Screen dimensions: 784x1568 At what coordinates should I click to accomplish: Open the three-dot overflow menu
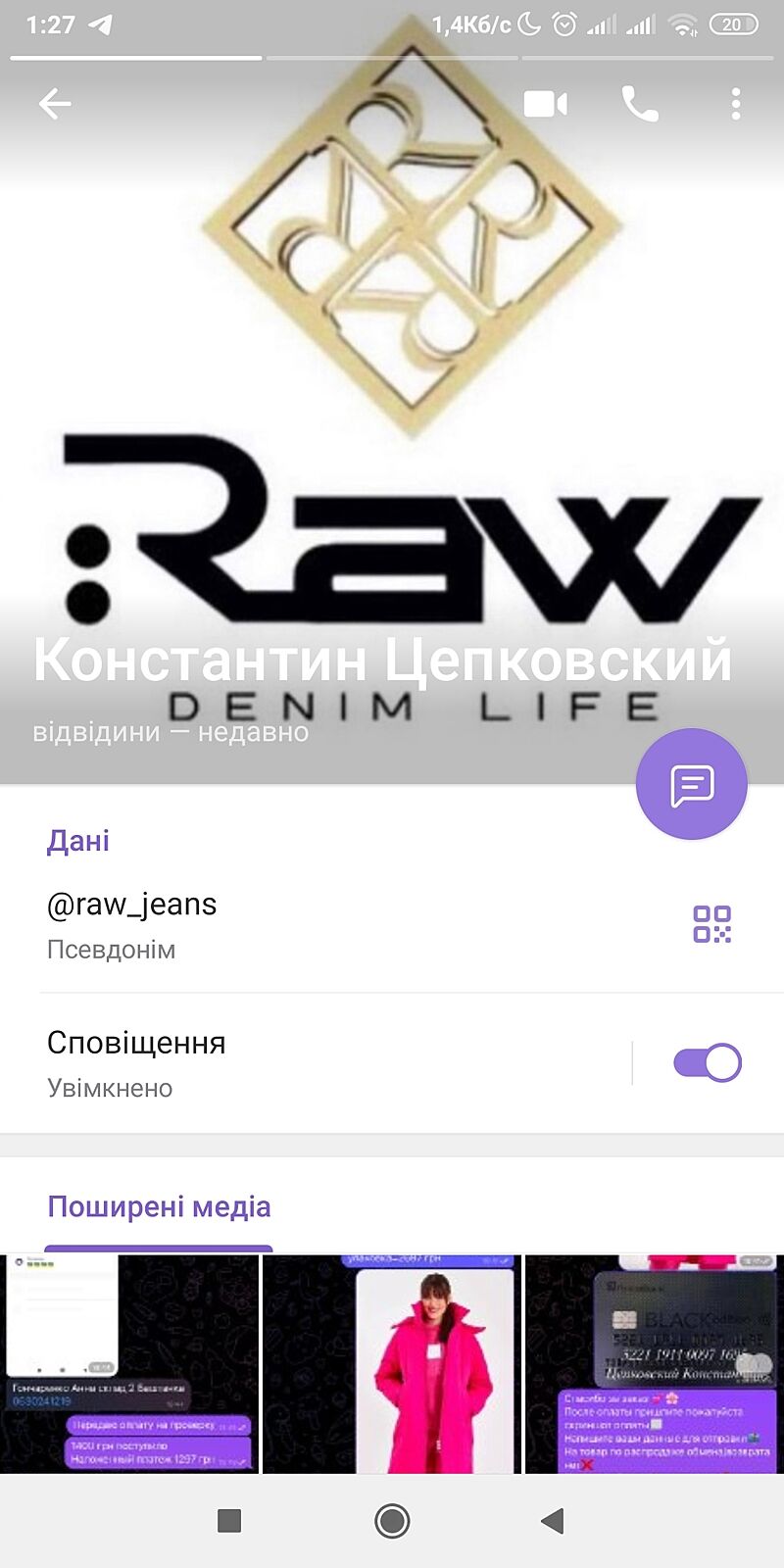coord(735,104)
